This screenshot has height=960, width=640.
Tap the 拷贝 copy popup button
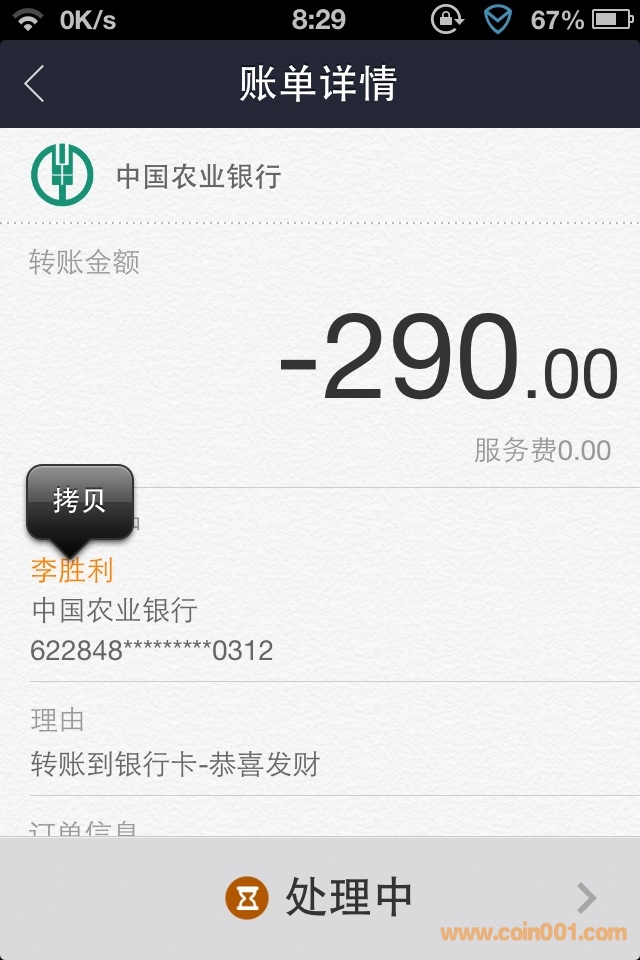coord(80,501)
